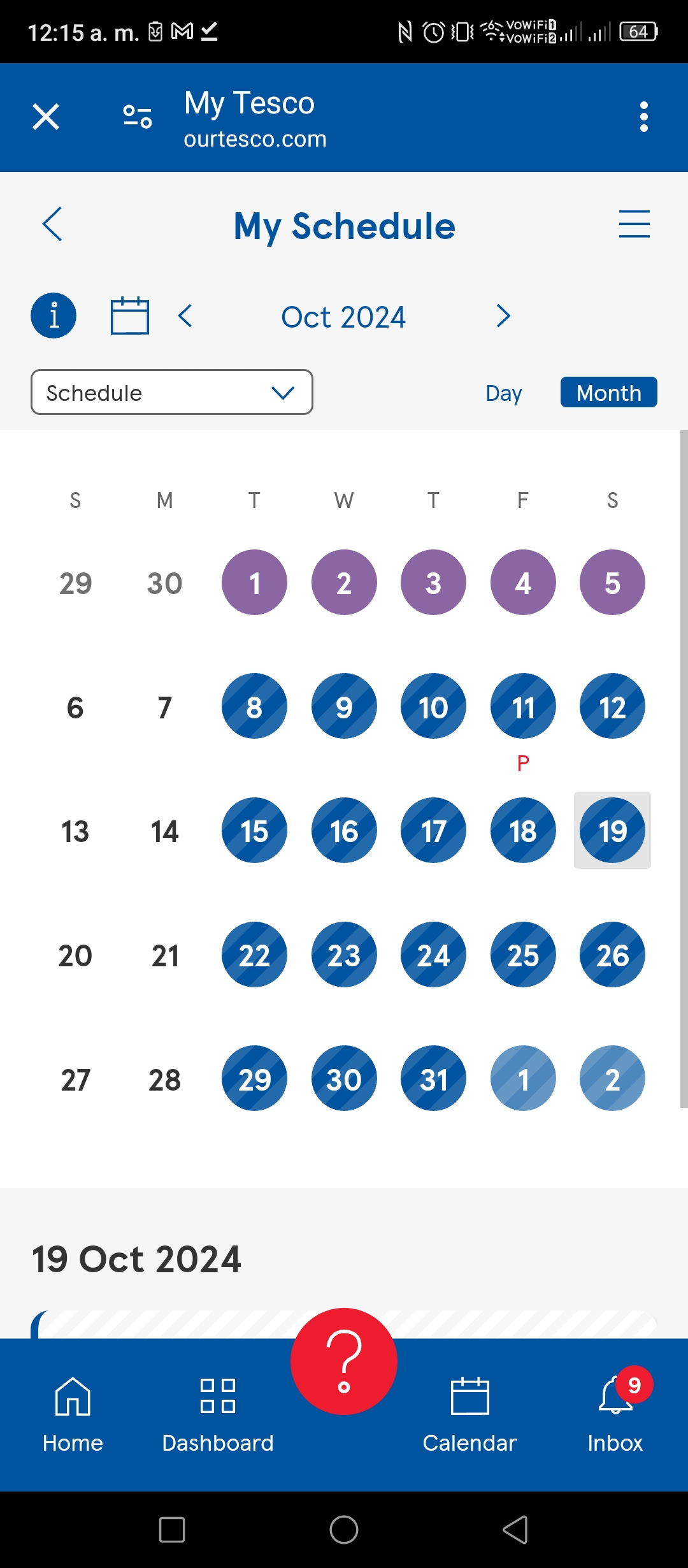Show schedule info icon
688x1568 pixels.
coord(54,316)
